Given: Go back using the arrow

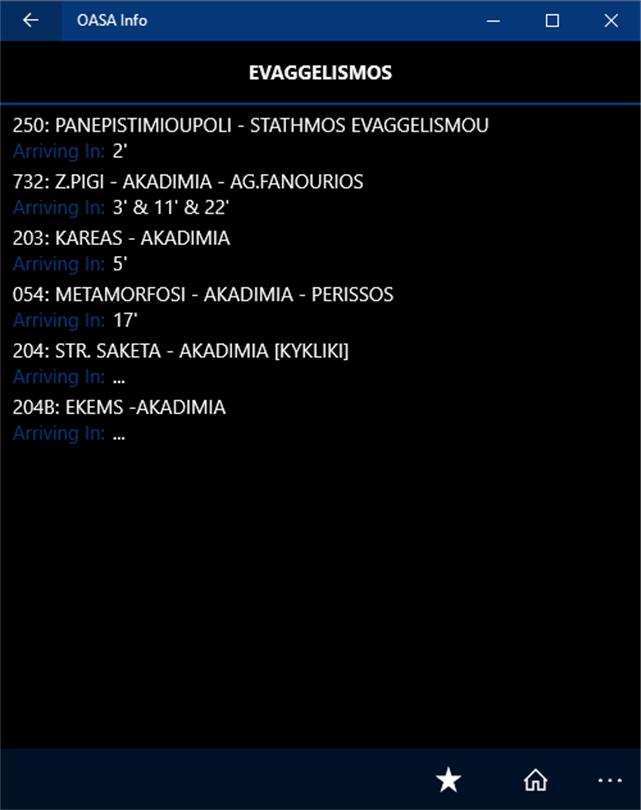Looking at the screenshot, I should [31, 20].
